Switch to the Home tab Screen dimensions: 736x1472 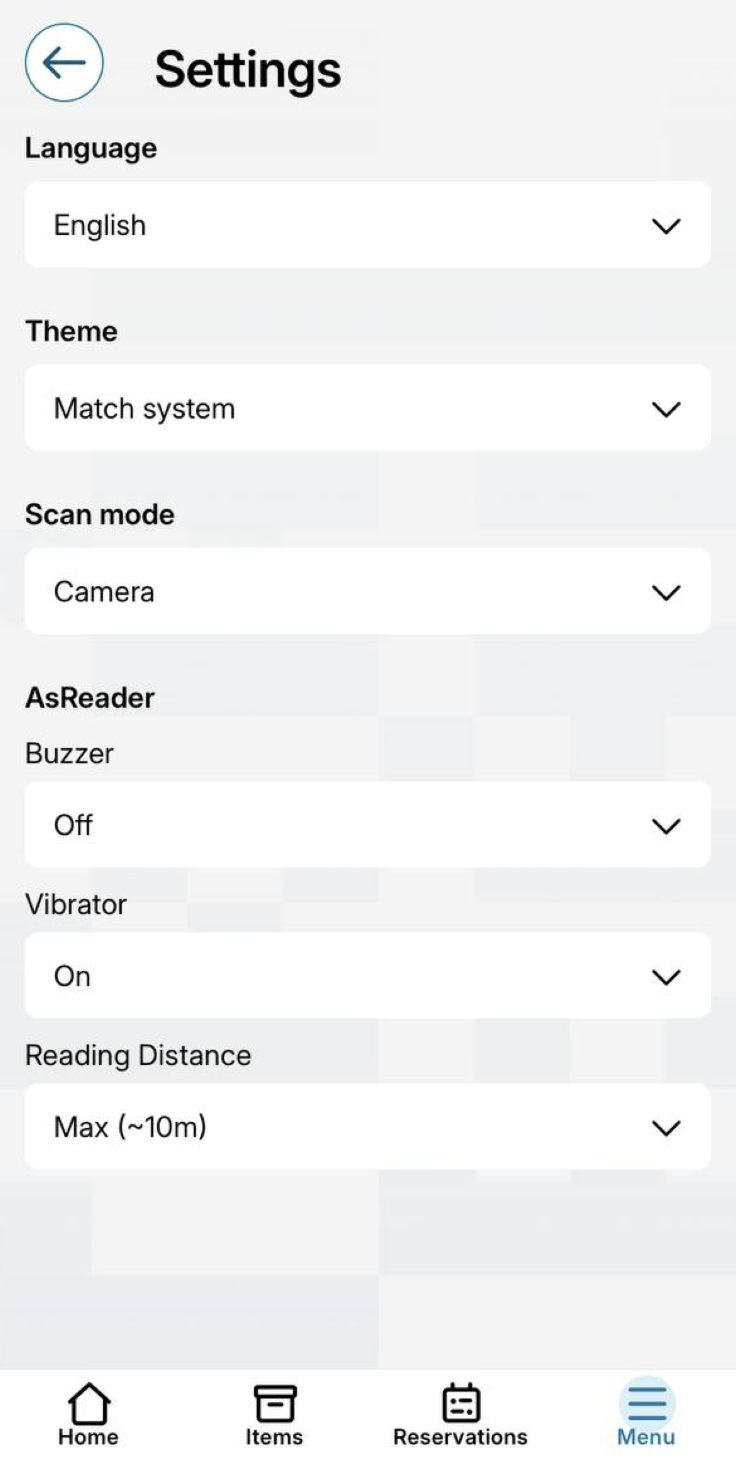click(x=88, y=1415)
